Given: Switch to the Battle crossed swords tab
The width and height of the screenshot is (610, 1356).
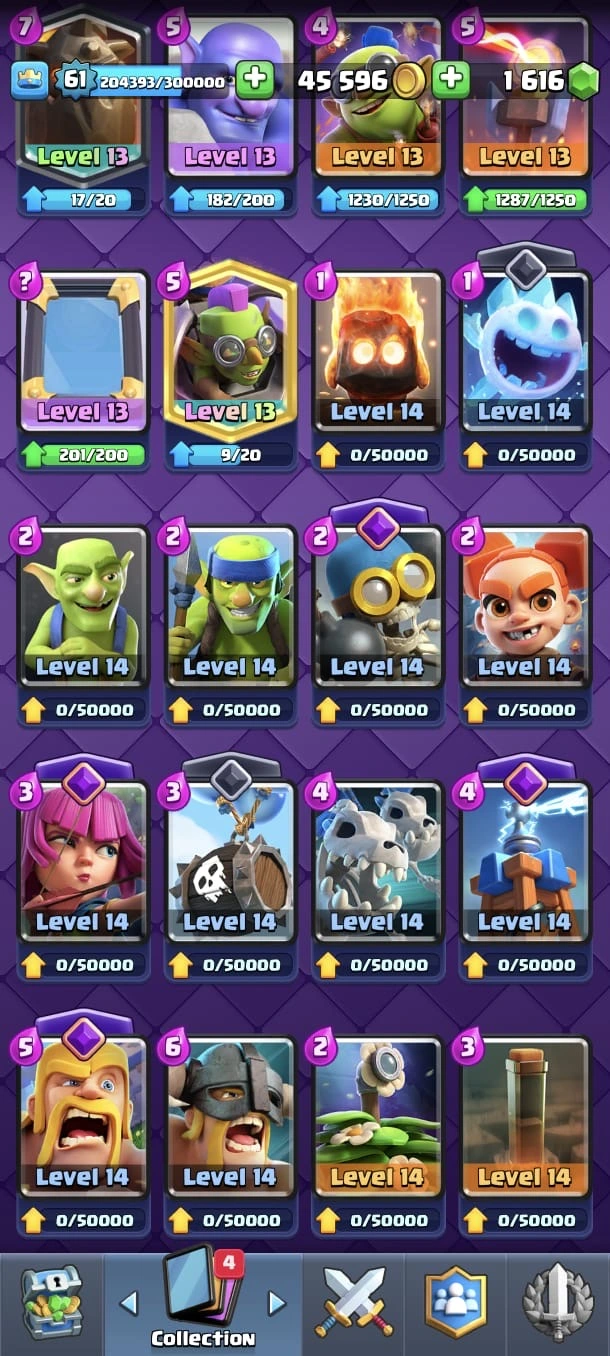Looking at the screenshot, I should coord(355,1303).
